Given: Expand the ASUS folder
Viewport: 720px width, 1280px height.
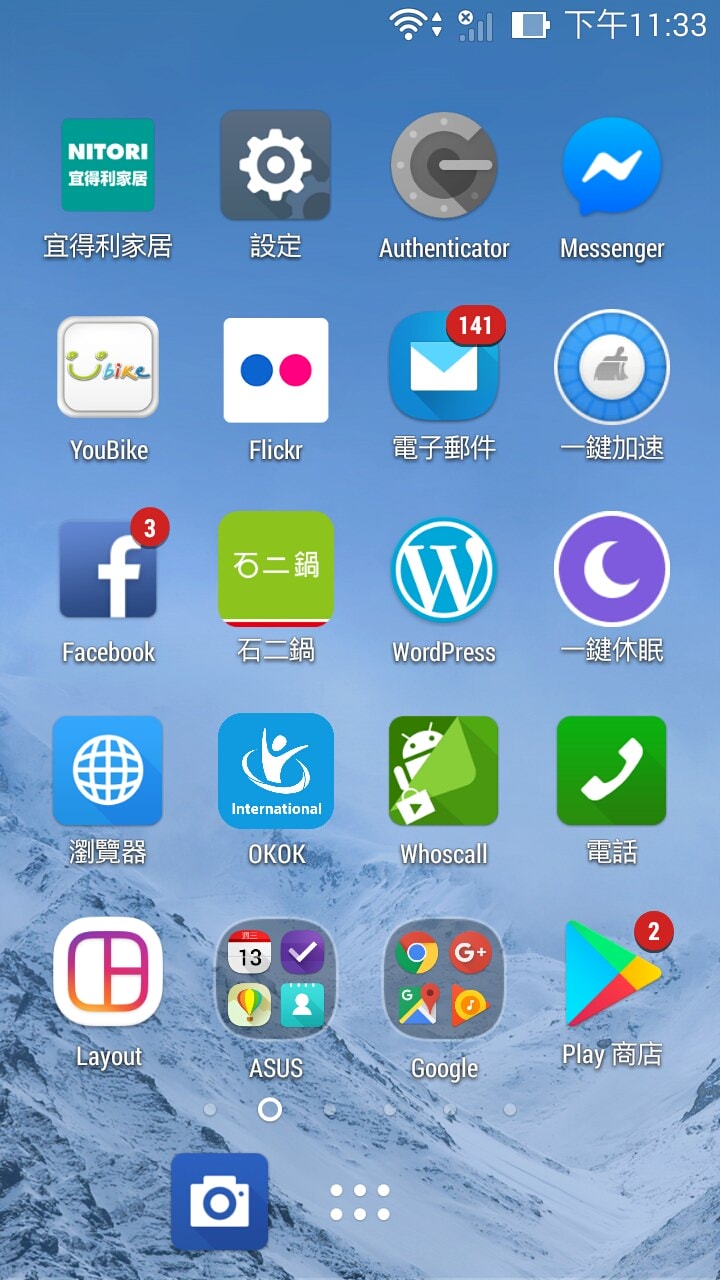Looking at the screenshot, I should pyautogui.click(x=275, y=980).
